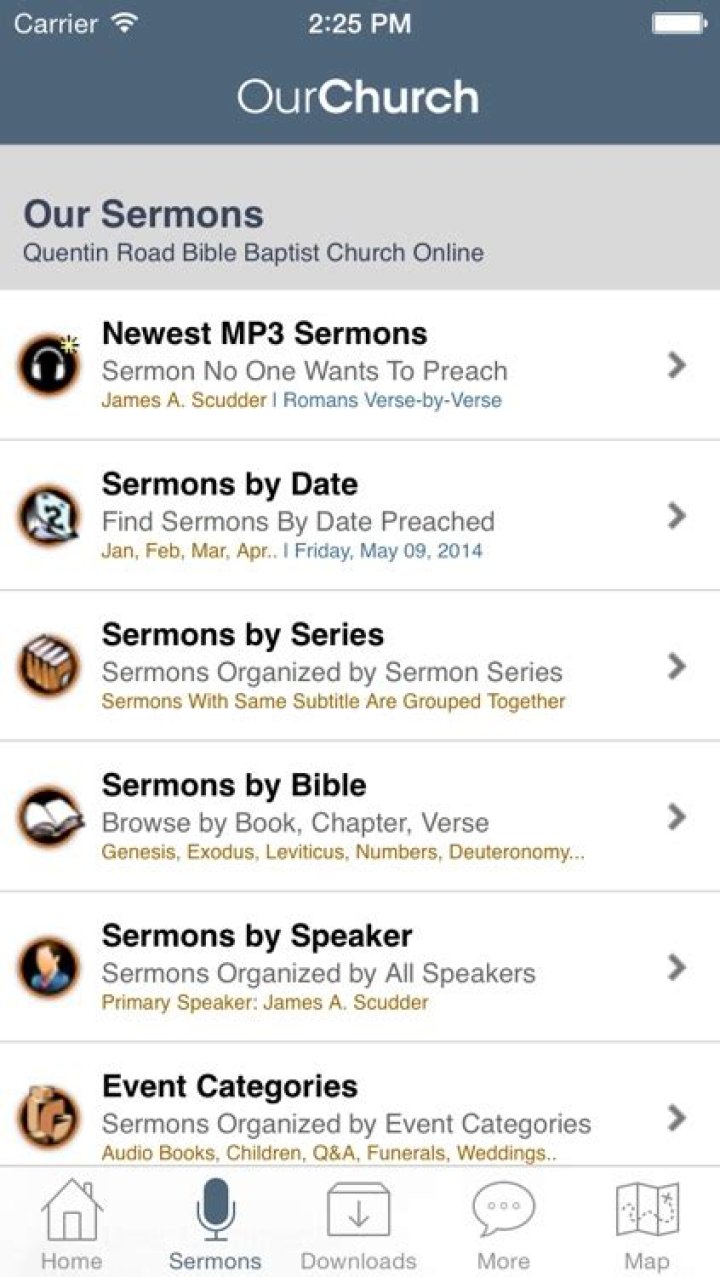The height and width of the screenshot is (1277, 720).
Task: Tap the OurChurch header title
Action: (x=359, y=96)
